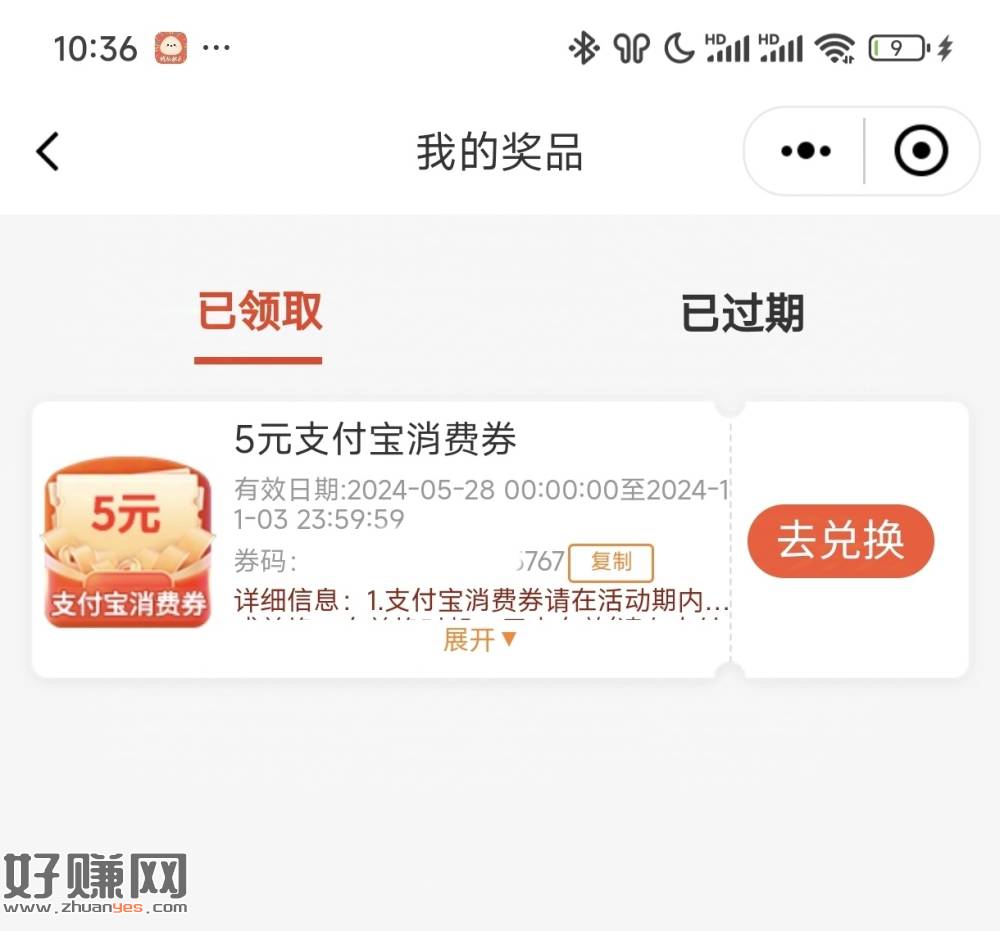Screen dimensions: 1000x931
Task: Open the 5元支付宝消费券 card
Action: pyautogui.click(x=375, y=439)
